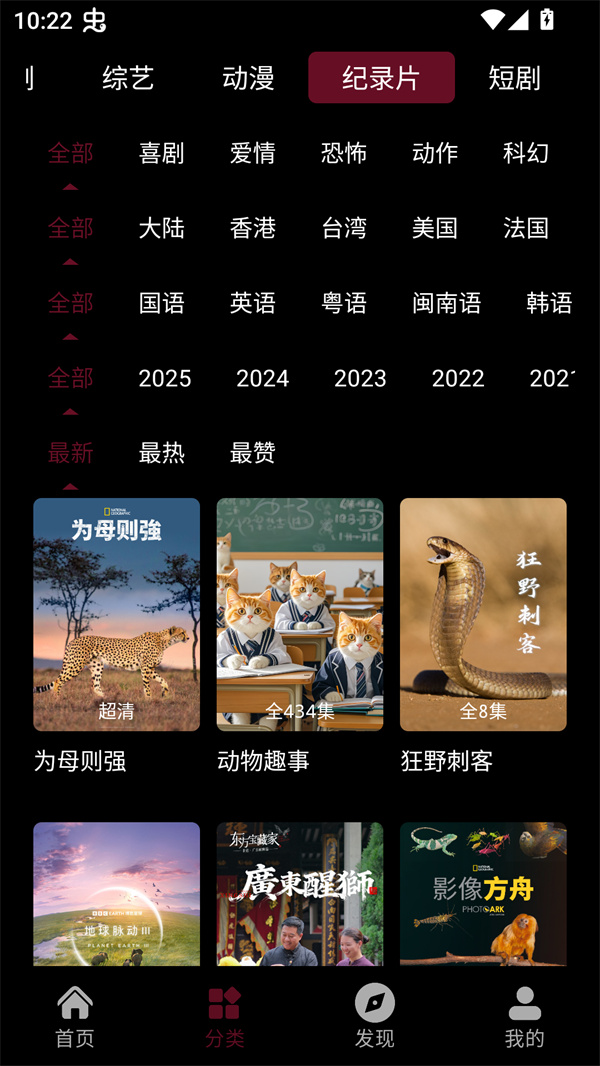Viewport: 600px width, 1066px height.
Task: Filter by year 2023
Action: point(360,378)
